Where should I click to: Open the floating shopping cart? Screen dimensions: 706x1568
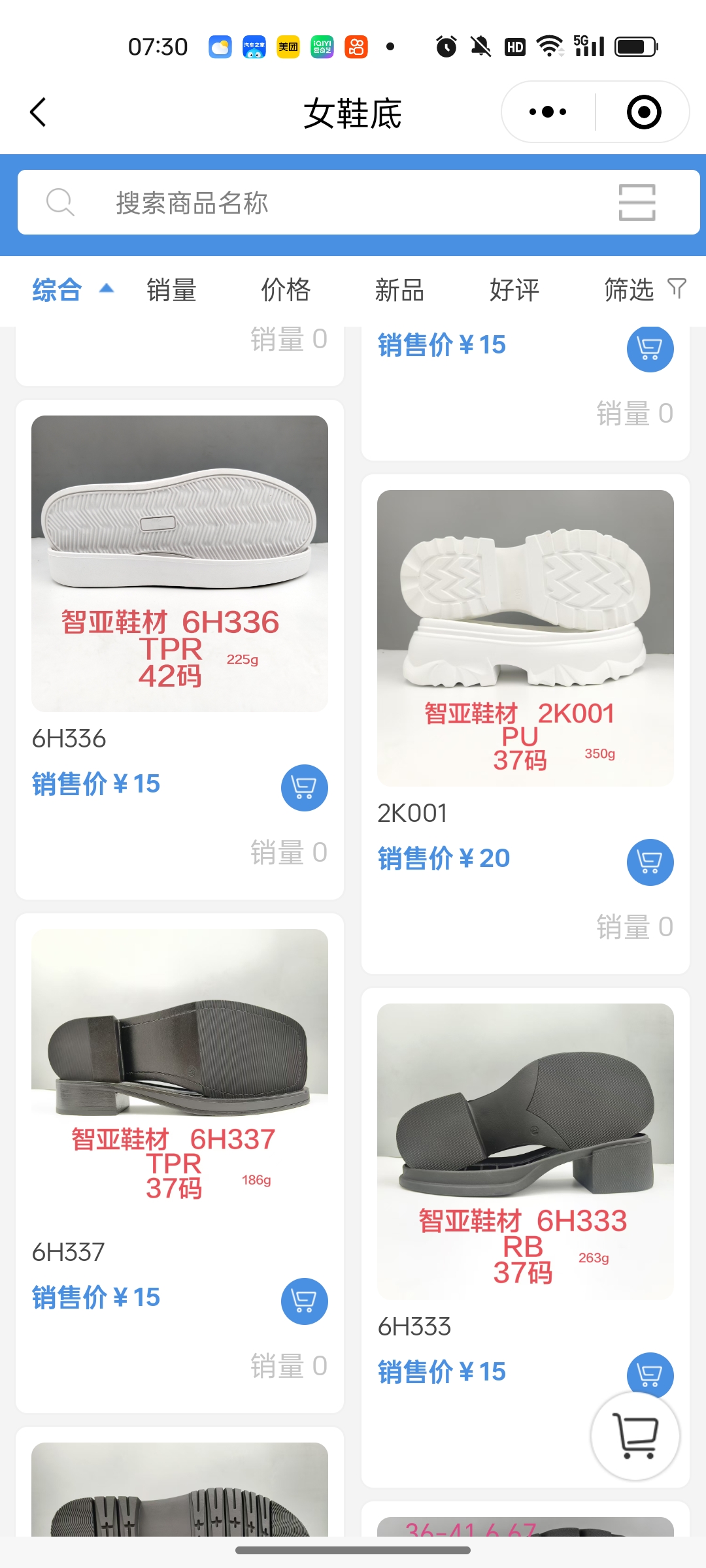click(x=635, y=1435)
